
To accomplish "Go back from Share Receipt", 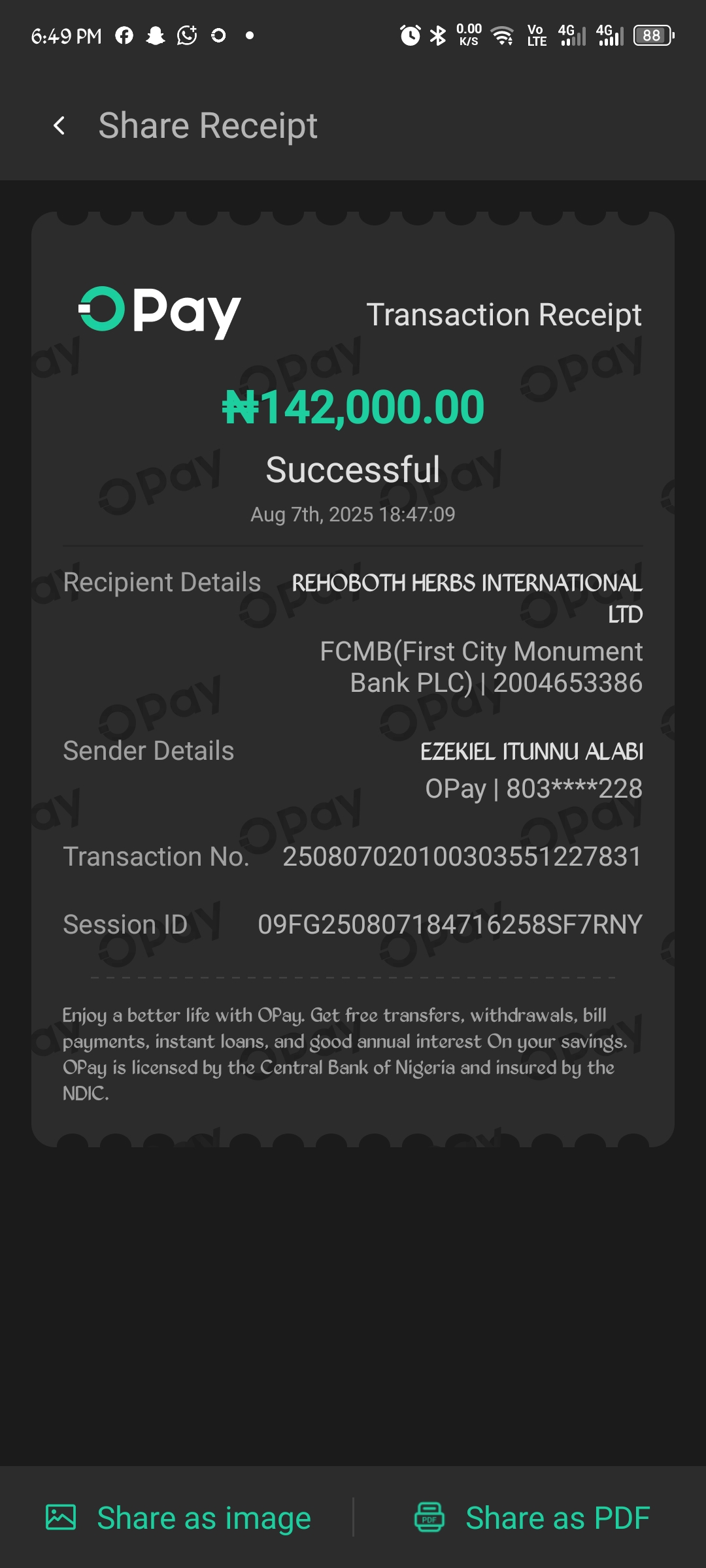I will pos(59,125).
